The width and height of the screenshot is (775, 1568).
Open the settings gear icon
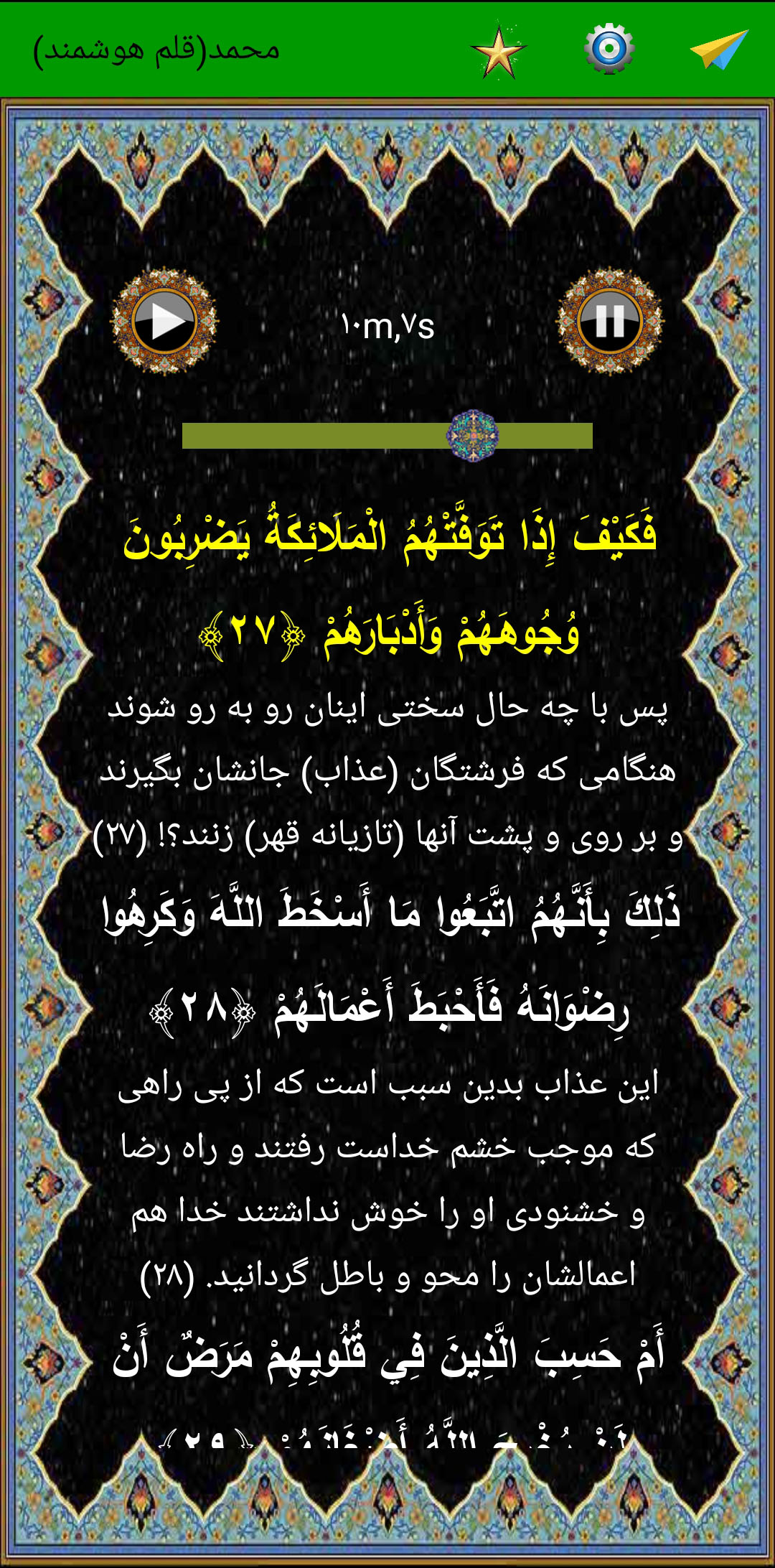[x=609, y=49]
